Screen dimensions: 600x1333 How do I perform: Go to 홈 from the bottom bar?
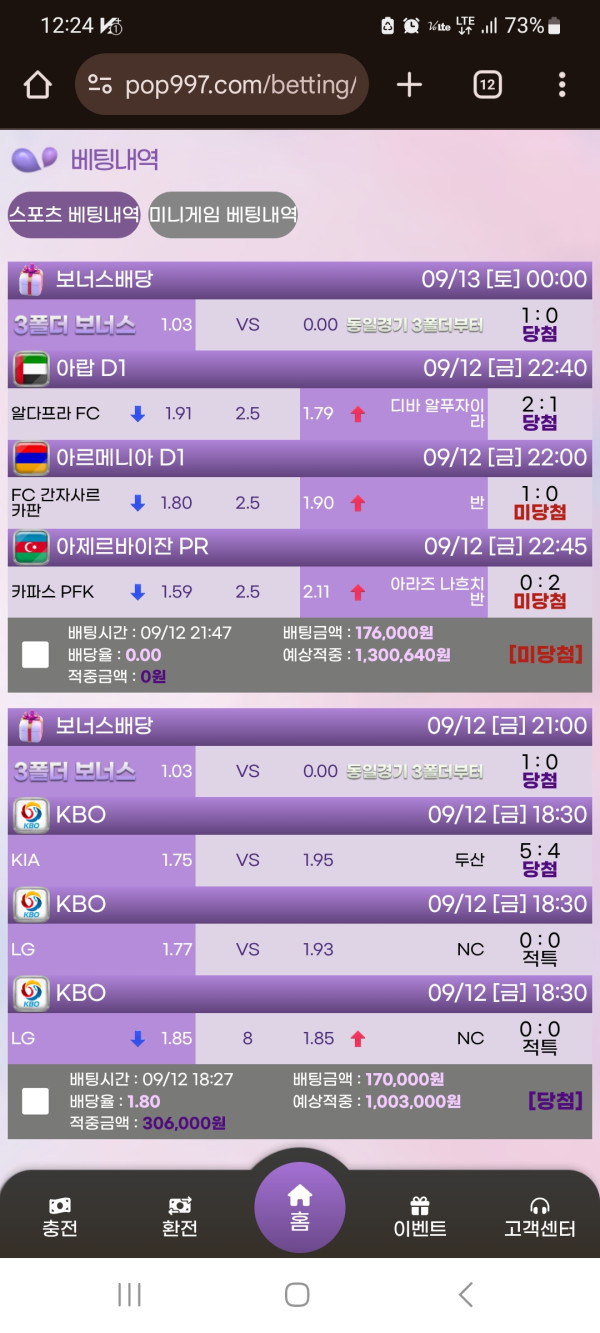point(300,1207)
